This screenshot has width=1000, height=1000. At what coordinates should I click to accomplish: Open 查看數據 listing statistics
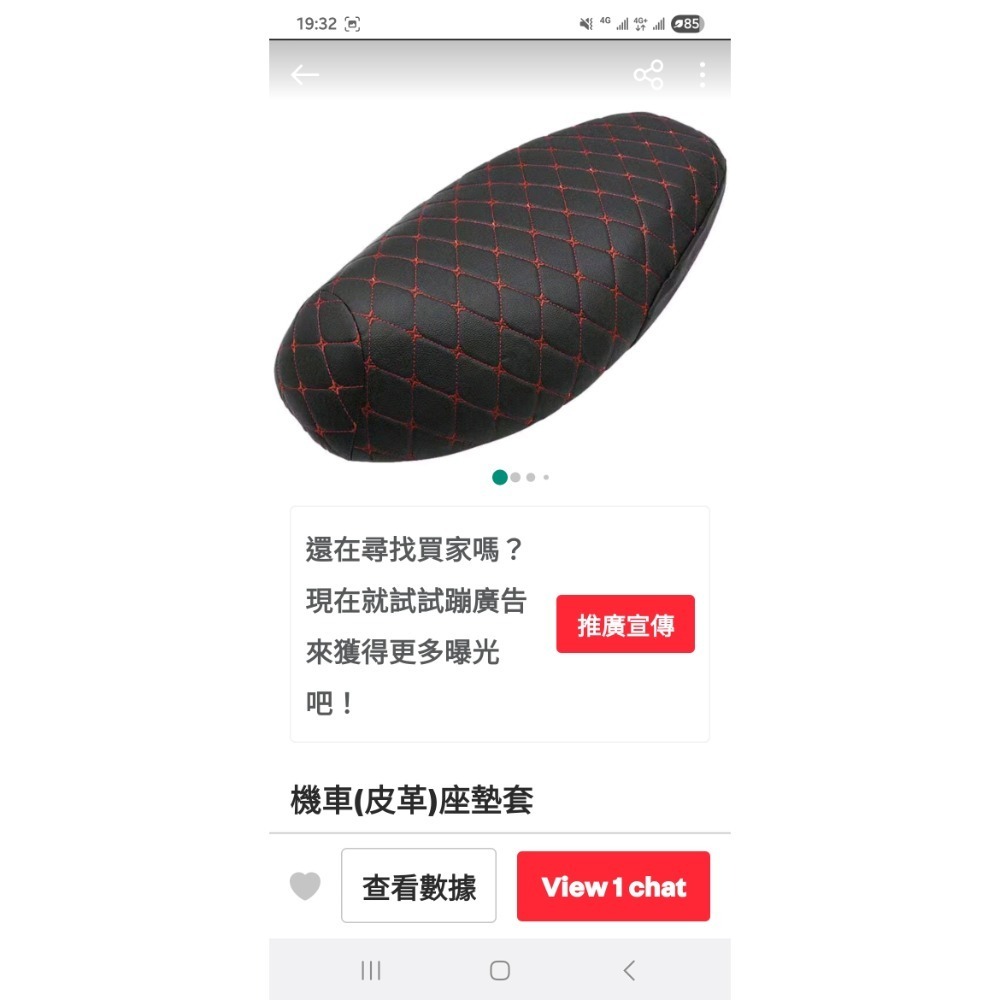419,886
